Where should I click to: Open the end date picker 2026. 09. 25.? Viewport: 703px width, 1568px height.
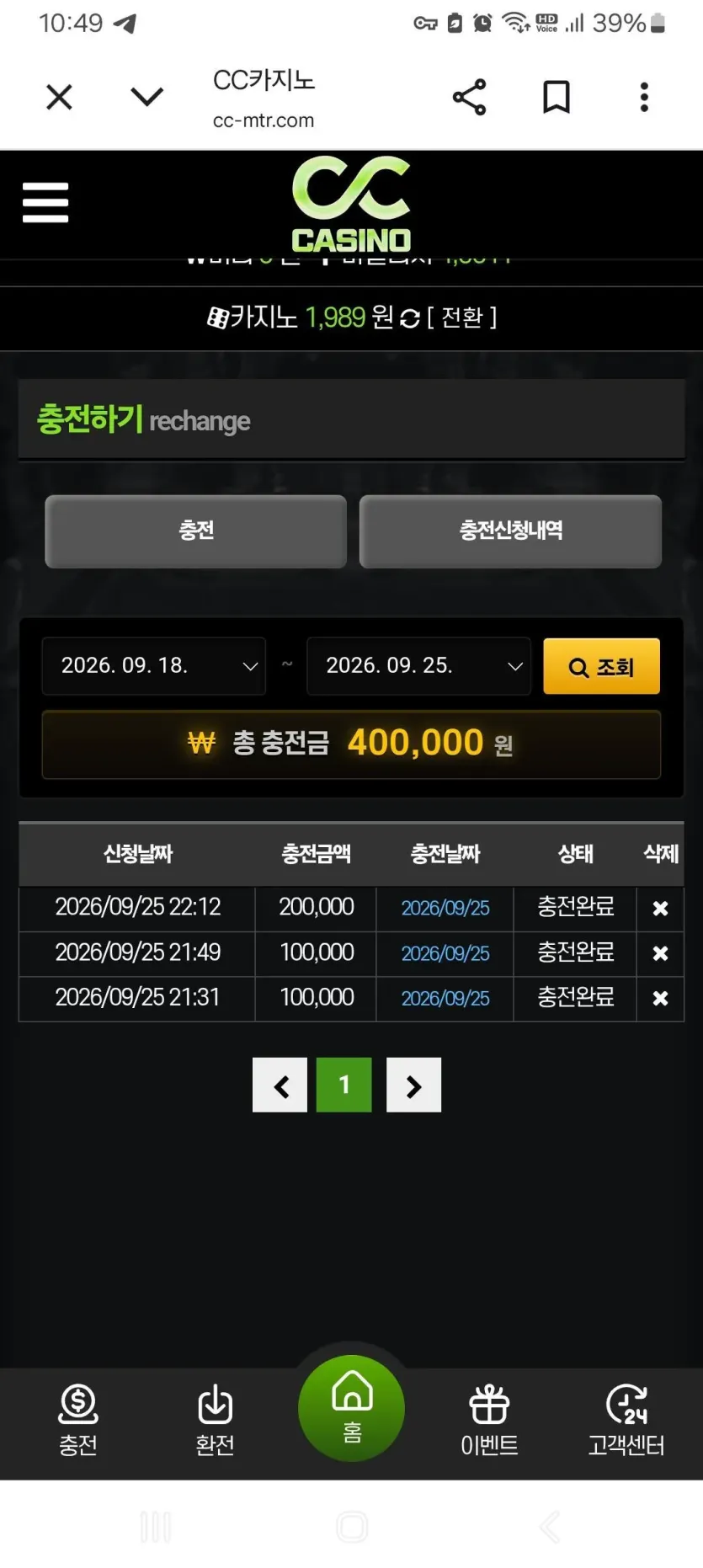point(418,665)
